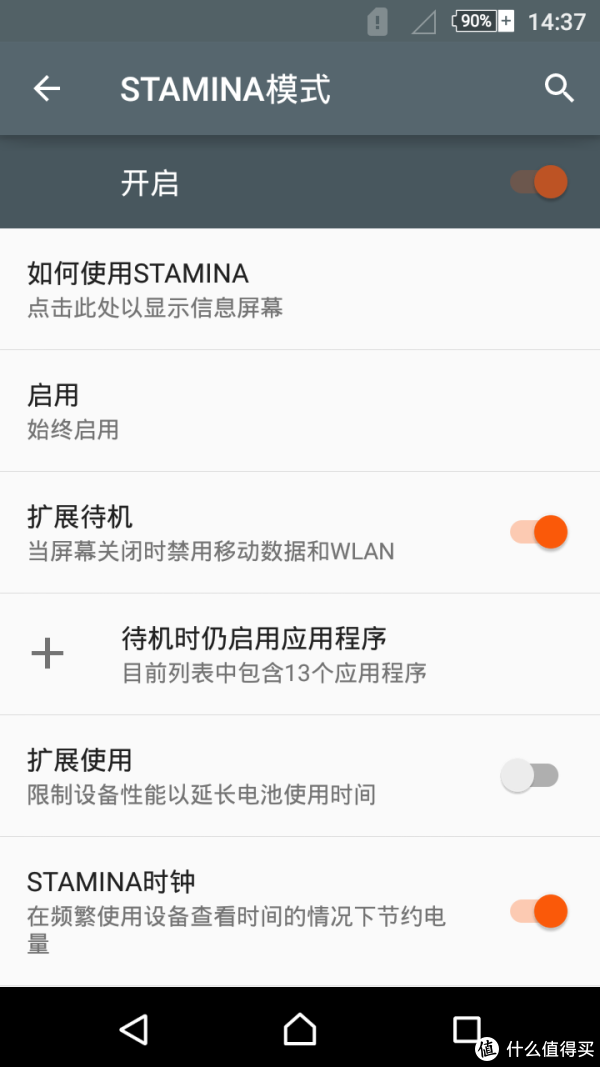Enable the 扩展使用 switch

pyautogui.click(x=530, y=776)
